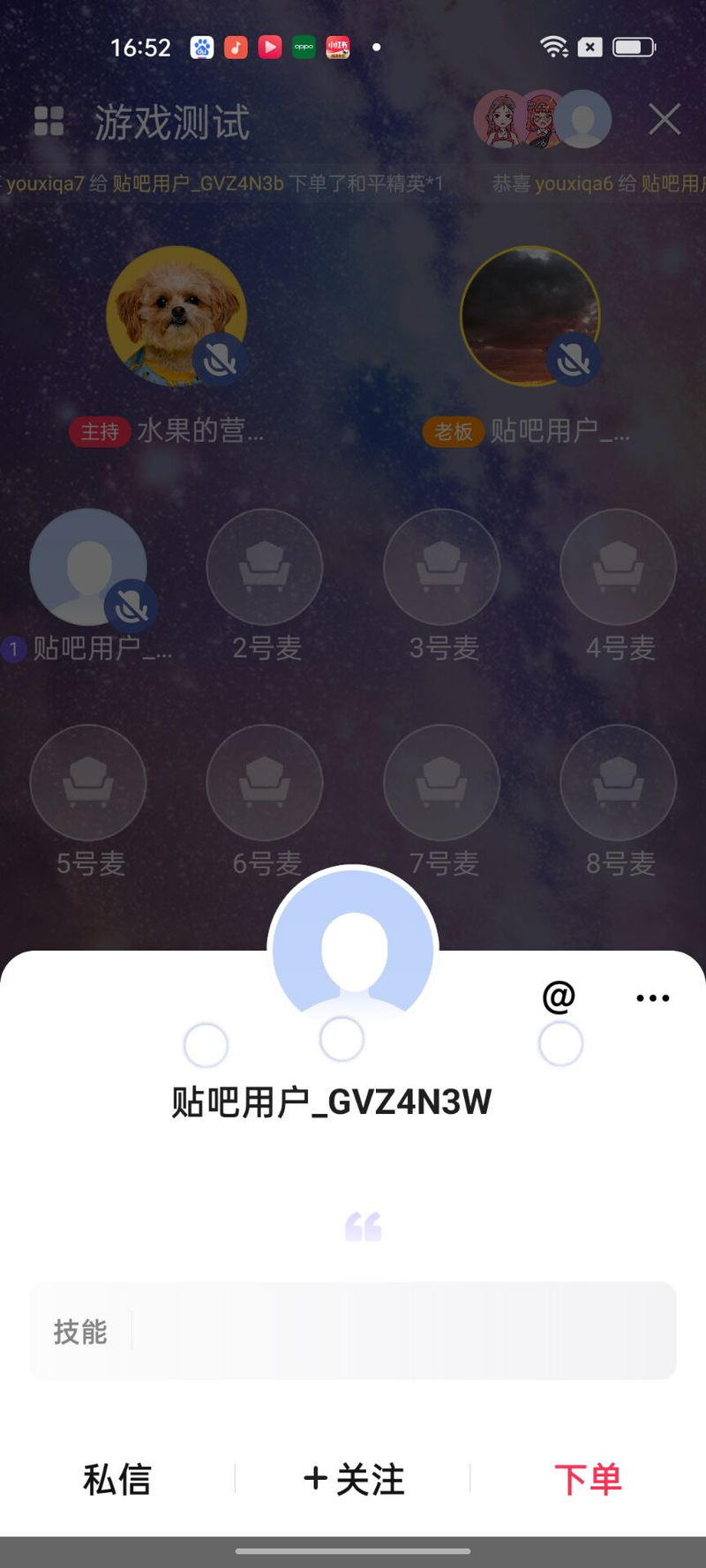
Task: View the online audience avatars at top
Action: point(542,119)
